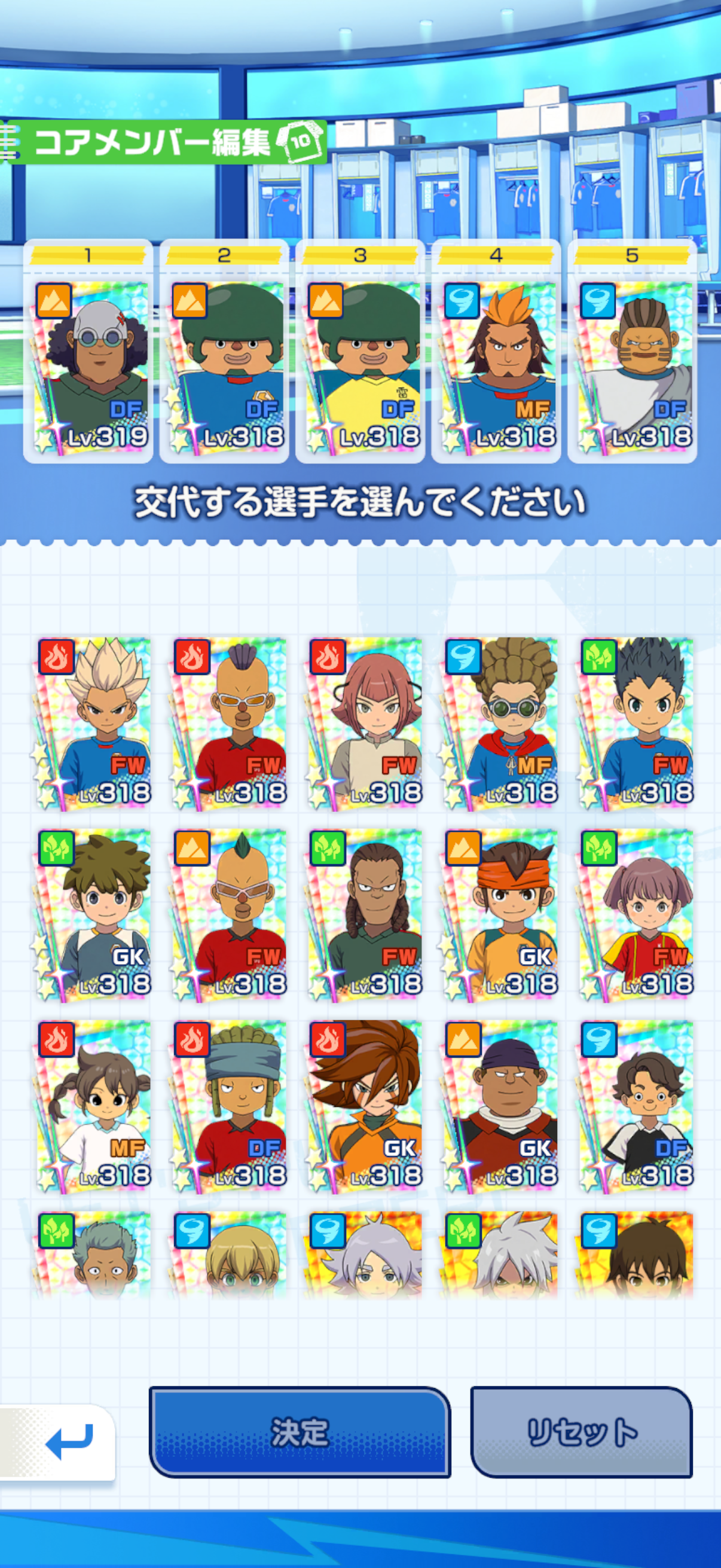This screenshot has height=1568, width=721.
Task: Pick the wind DF in black-white jersey
Action: click(636, 1106)
